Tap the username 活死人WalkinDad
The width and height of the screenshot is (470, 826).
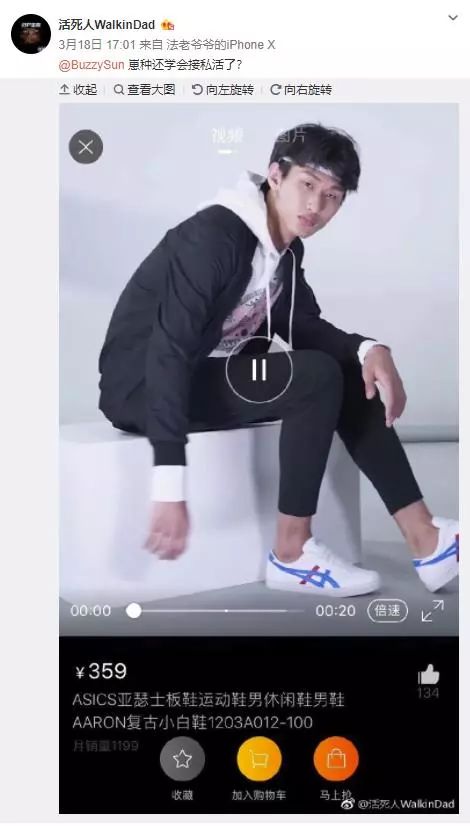tap(107, 25)
